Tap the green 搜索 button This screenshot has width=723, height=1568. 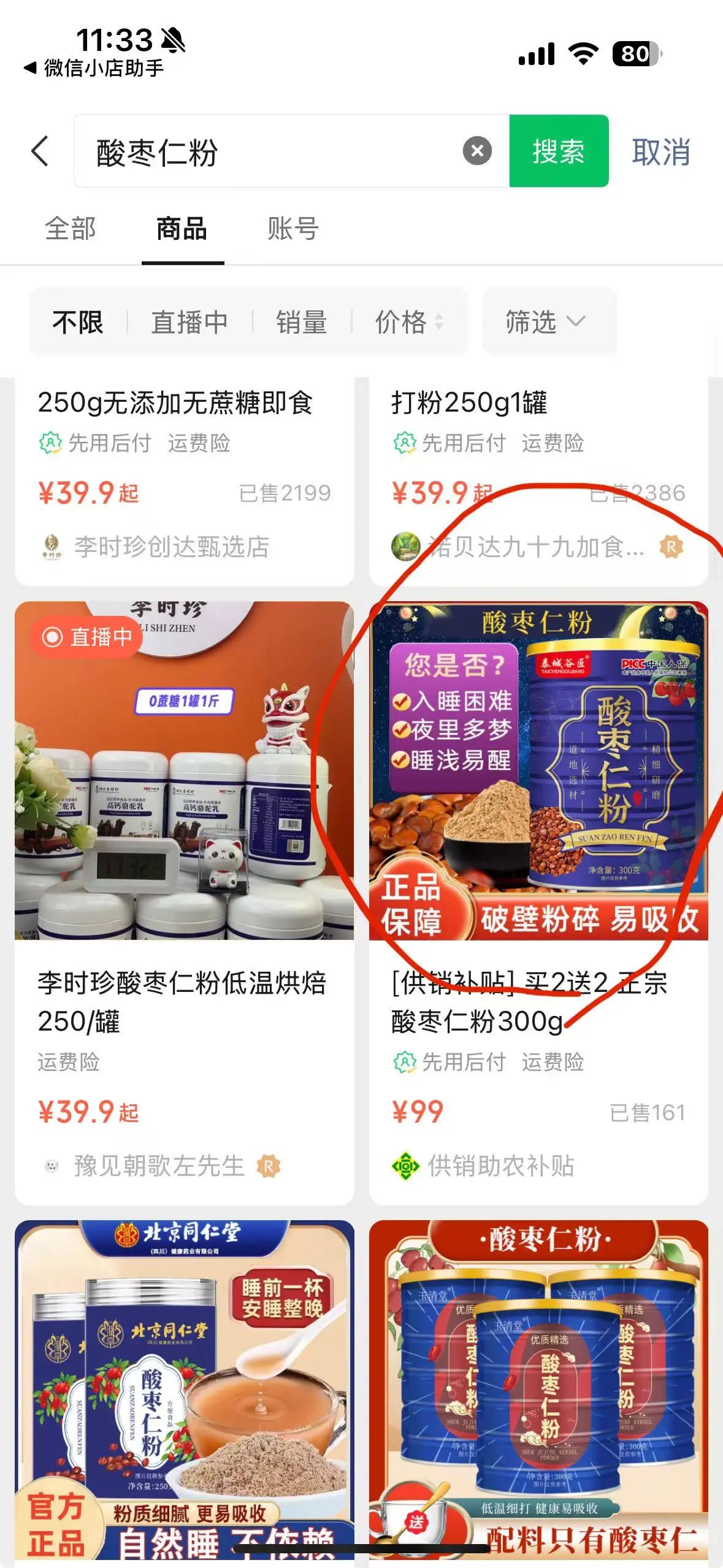tap(559, 151)
